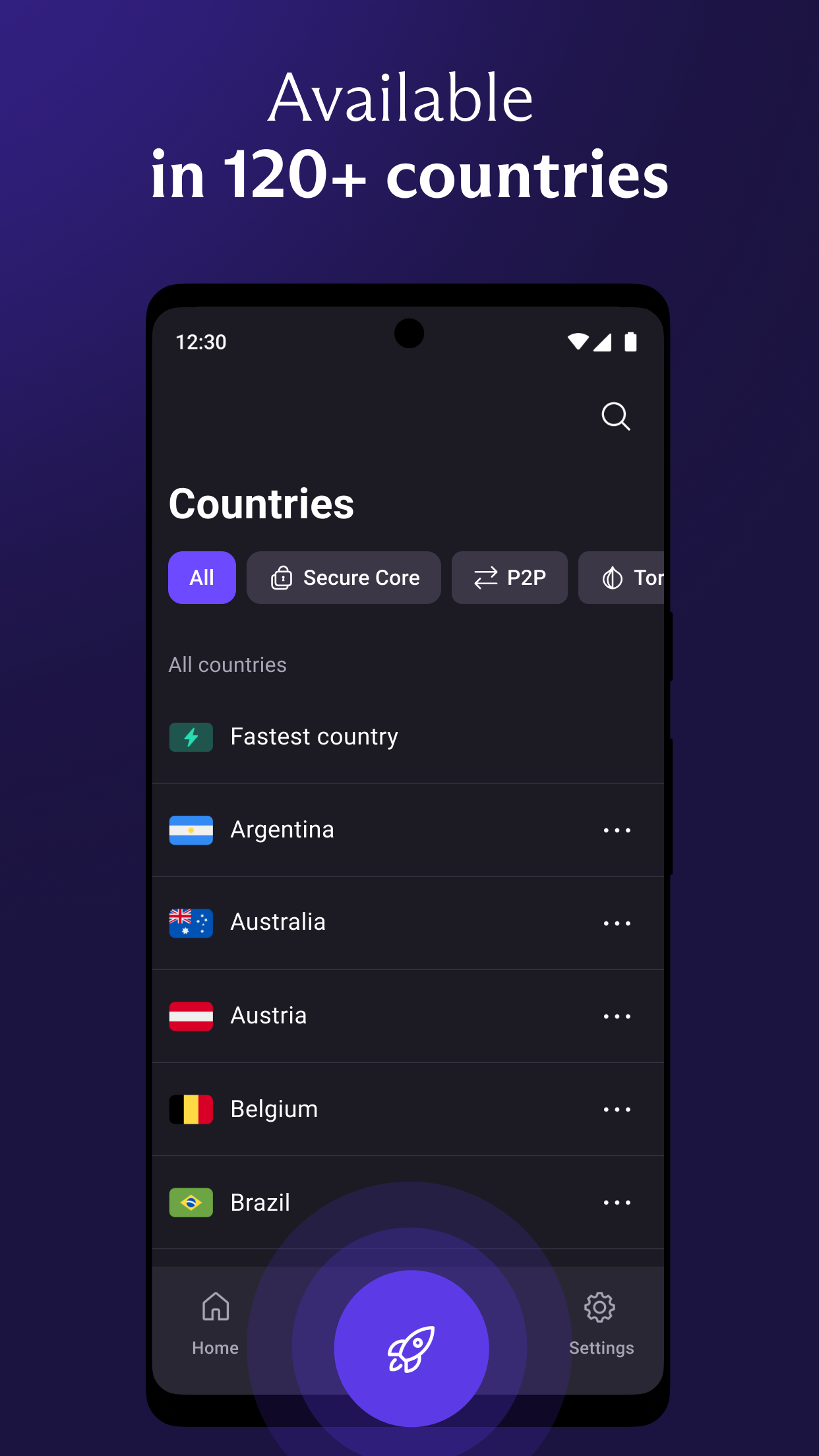The width and height of the screenshot is (819, 1456).
Task: Tap the Brazil flag icon
Action: click(x=191, y=1202)
